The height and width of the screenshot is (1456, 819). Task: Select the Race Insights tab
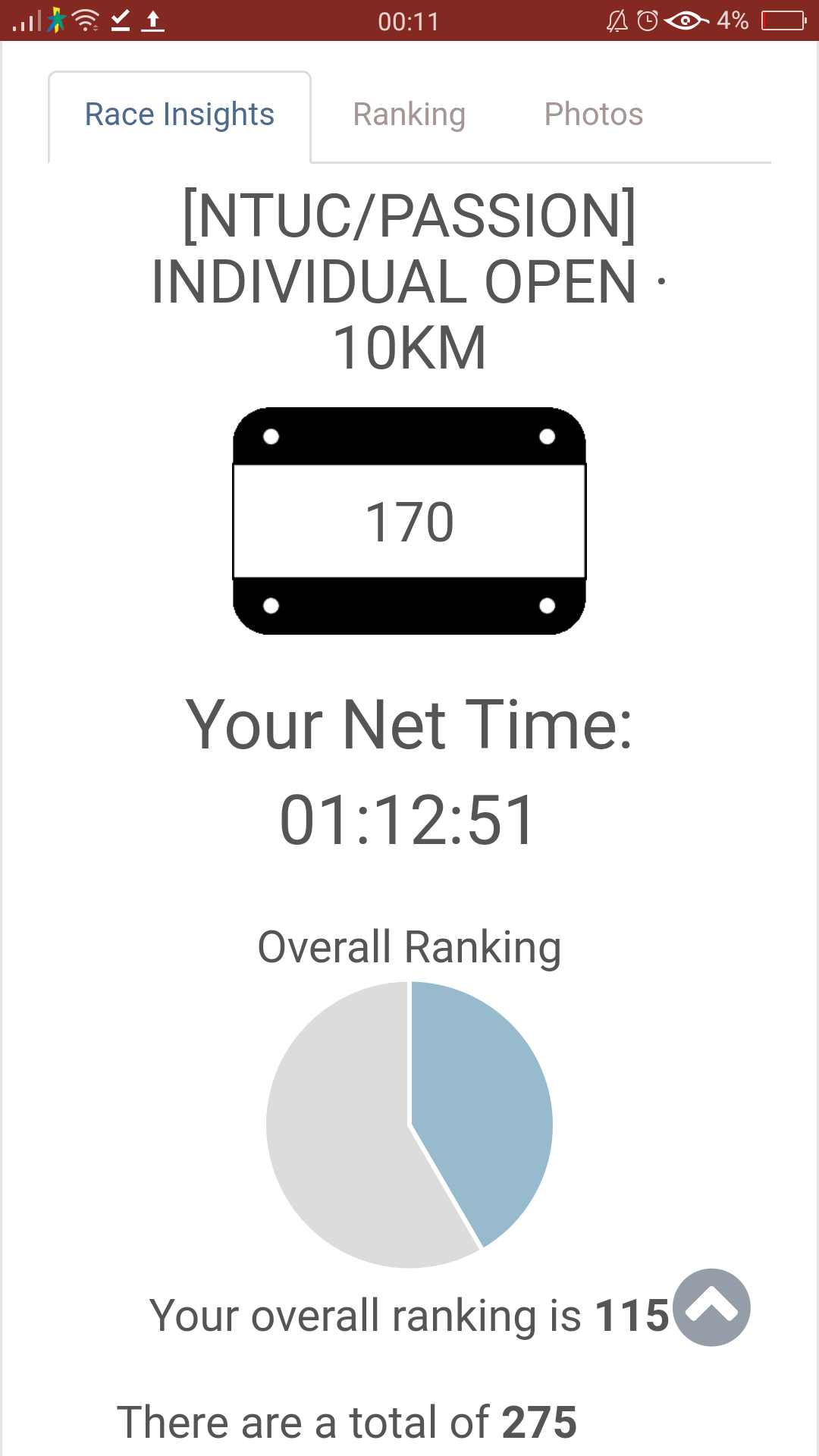pyautogui.click(x=180, y=115)
